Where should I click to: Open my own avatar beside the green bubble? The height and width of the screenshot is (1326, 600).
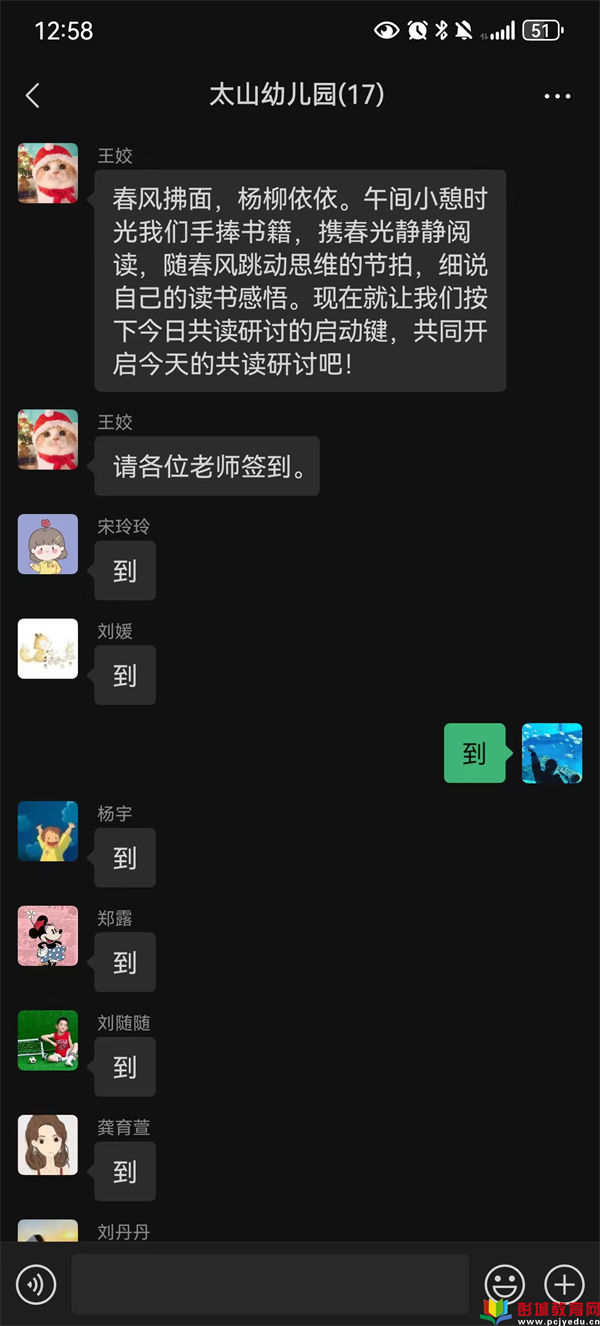(x=552, y=753)
